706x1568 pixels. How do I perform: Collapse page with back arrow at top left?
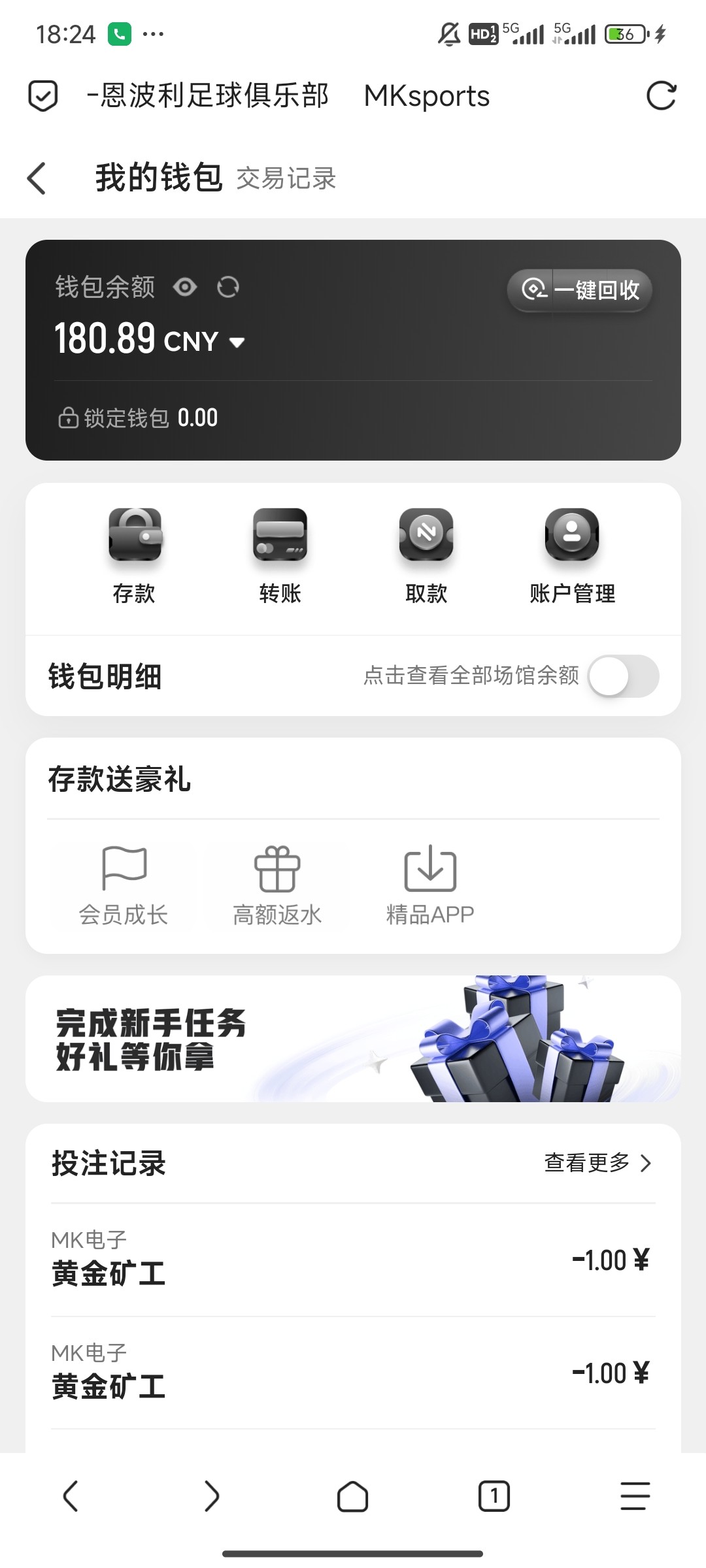click(x=37, y=178)
